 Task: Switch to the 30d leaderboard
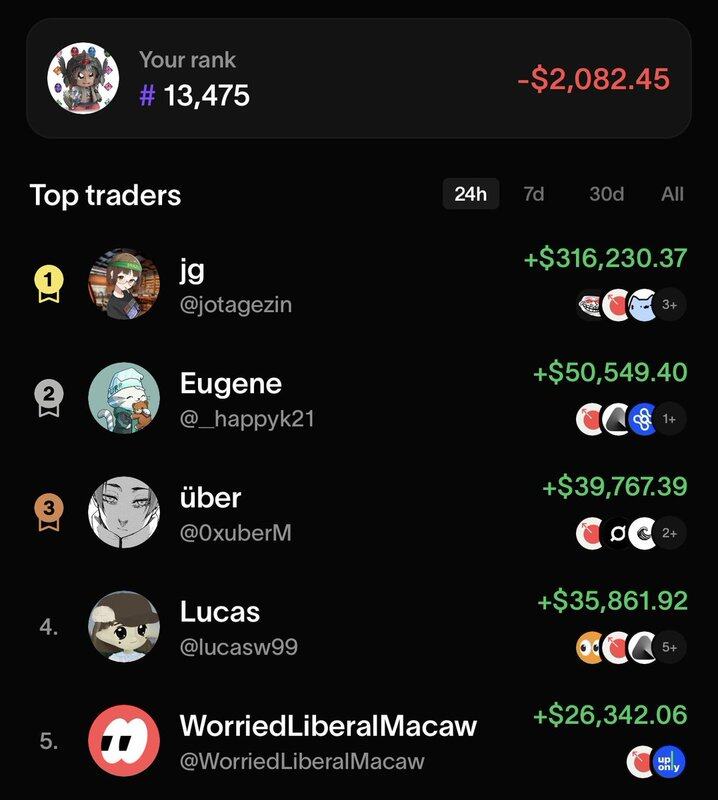pos(606,194)
